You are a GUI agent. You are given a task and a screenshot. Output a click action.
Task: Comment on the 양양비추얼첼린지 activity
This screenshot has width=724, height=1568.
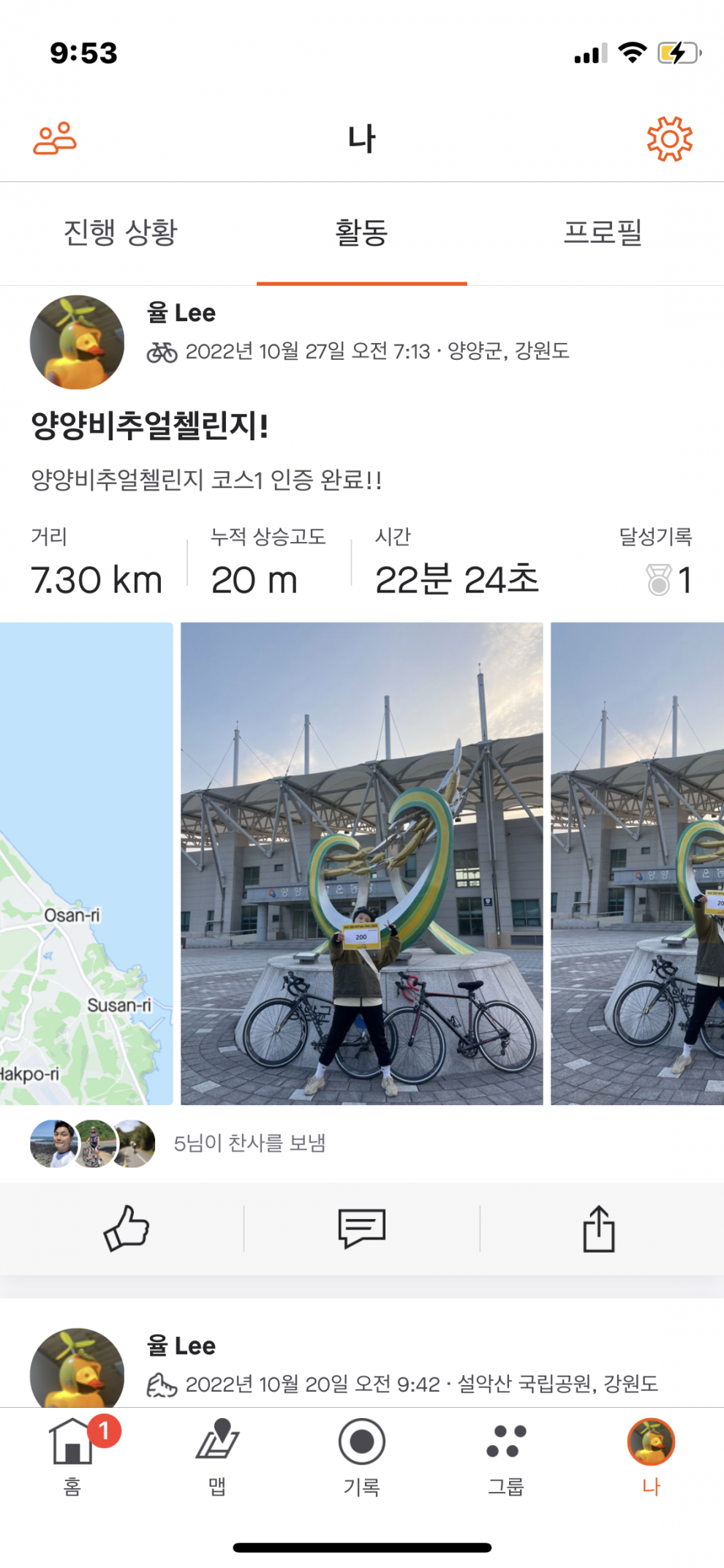(361, 1229)
